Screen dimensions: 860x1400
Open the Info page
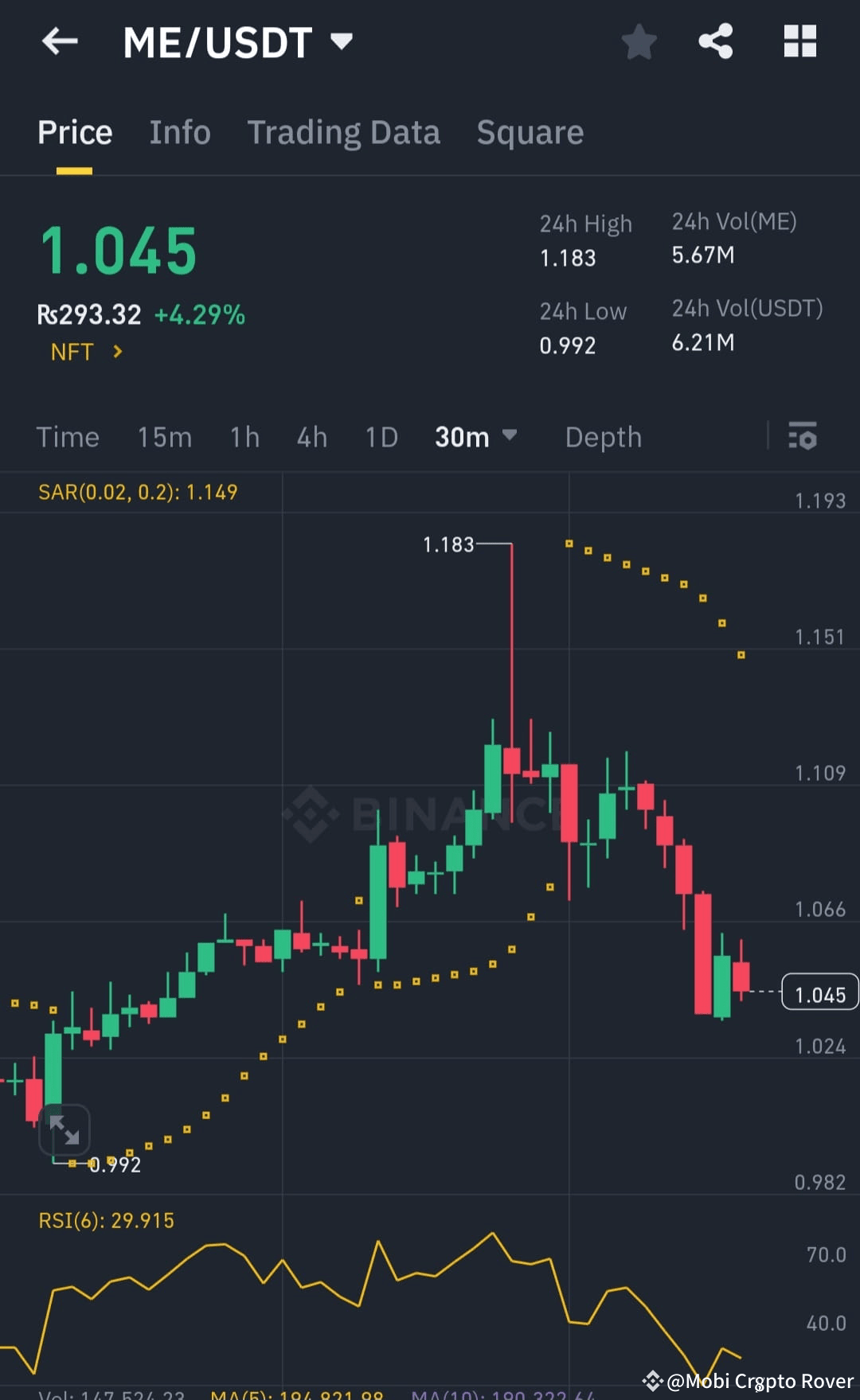click(x=179, y=132)
